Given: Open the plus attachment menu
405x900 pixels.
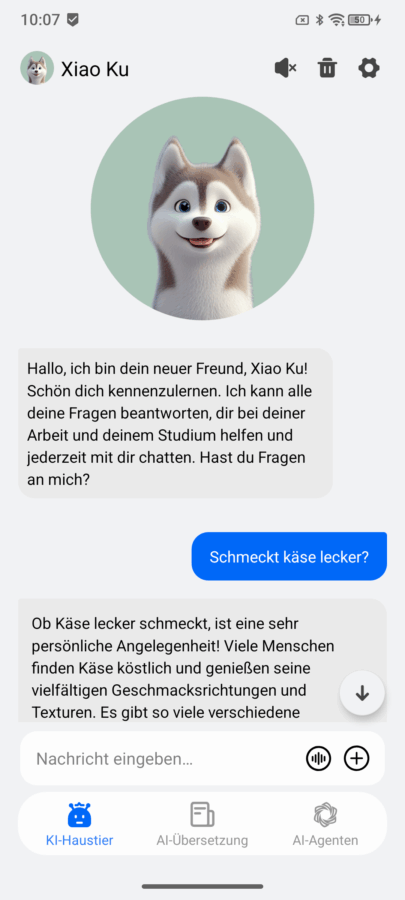Looking at the screenshot, I should click(x=356, y=759).
